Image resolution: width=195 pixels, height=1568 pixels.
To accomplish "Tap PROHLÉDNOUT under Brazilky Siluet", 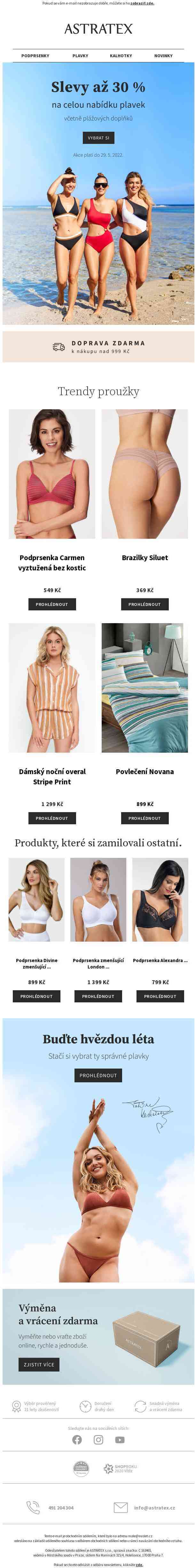I will pos(144,604).
